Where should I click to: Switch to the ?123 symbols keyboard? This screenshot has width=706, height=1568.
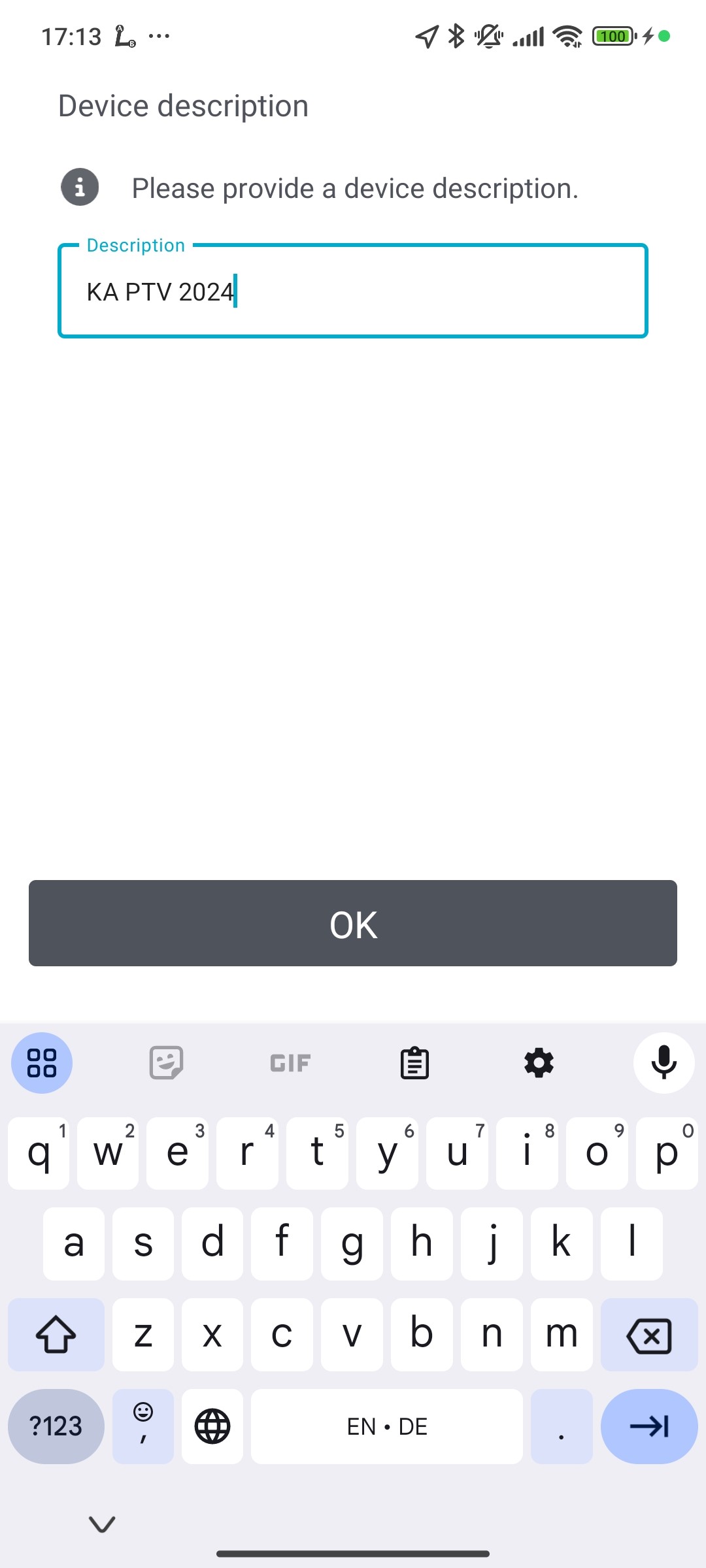pyautogui.click(x=56, y=1426)
